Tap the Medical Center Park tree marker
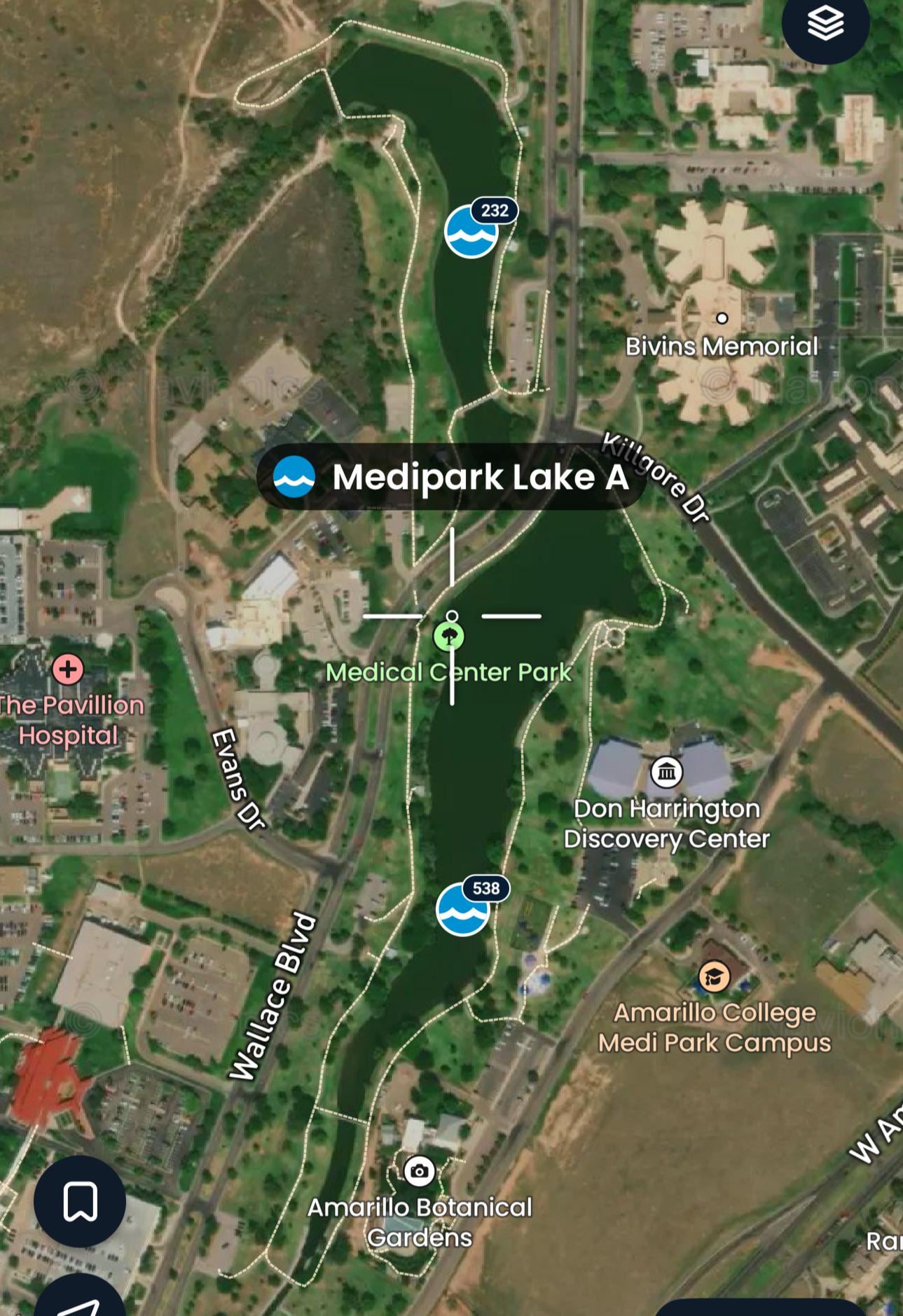The width and height of the screenshot is (903, 1316). 448,637
